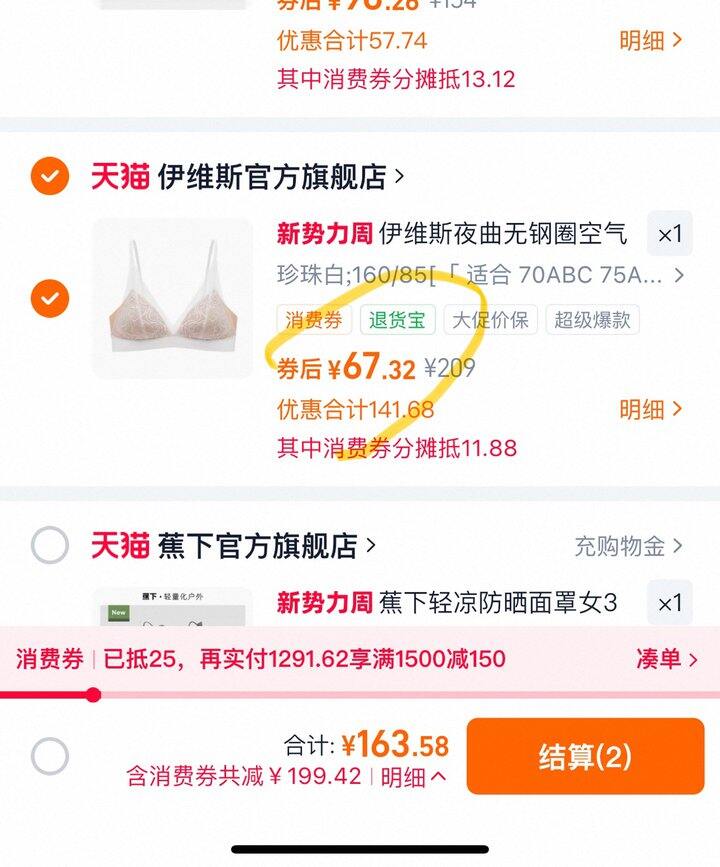Tap 凑单 to reach the 满1500减150 coupon
This screenshot has height=867, width=720.
click(x=665, y=659)
